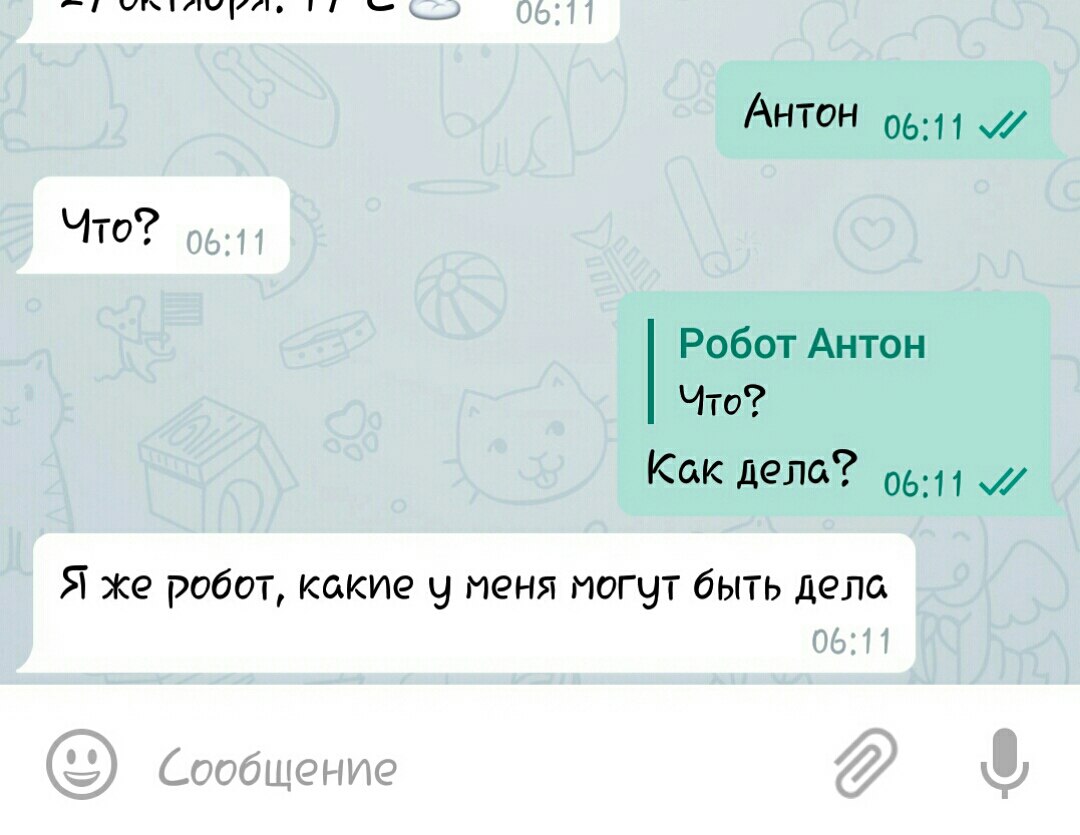Attach a file with the paperclip icon

865,766
